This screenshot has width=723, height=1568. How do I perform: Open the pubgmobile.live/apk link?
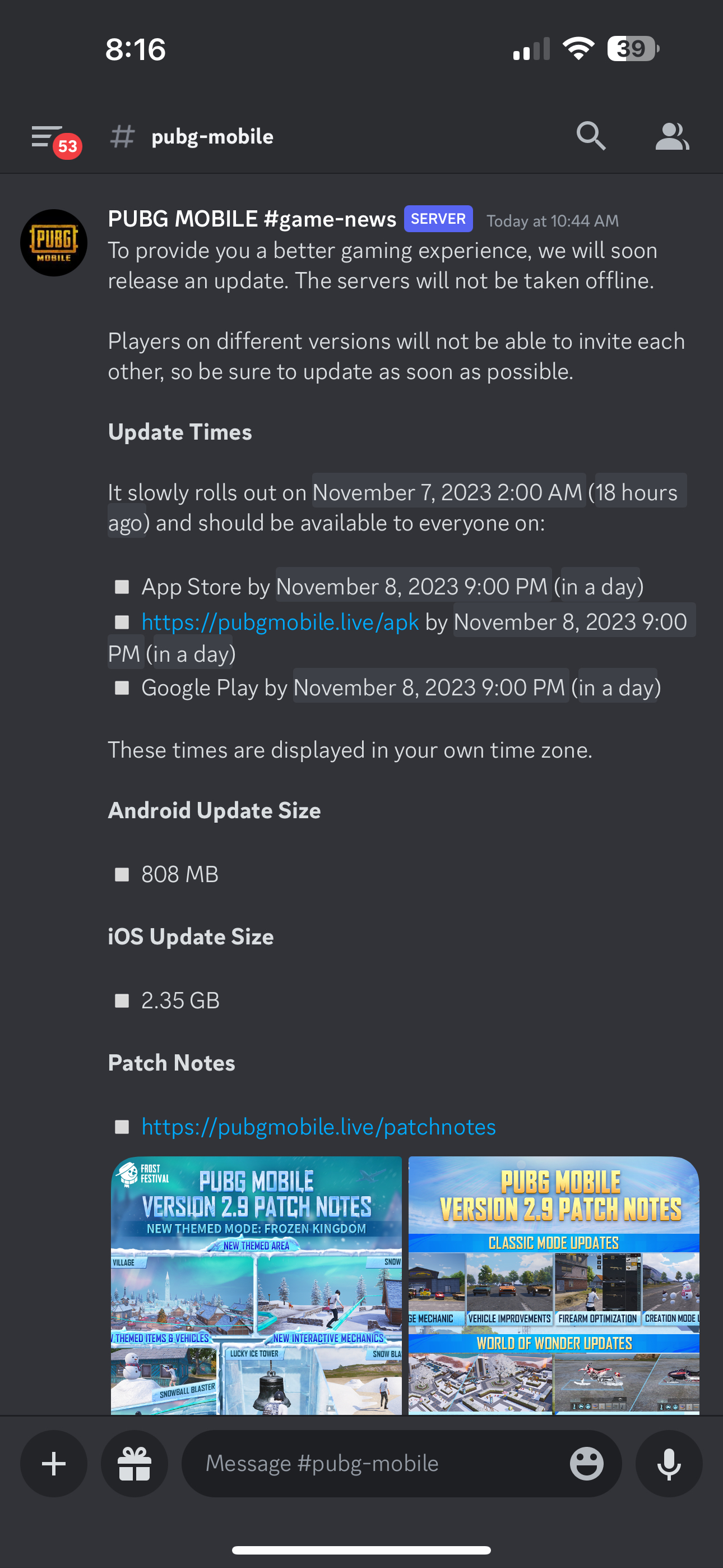pyautogui.click(x=280, y=622)
